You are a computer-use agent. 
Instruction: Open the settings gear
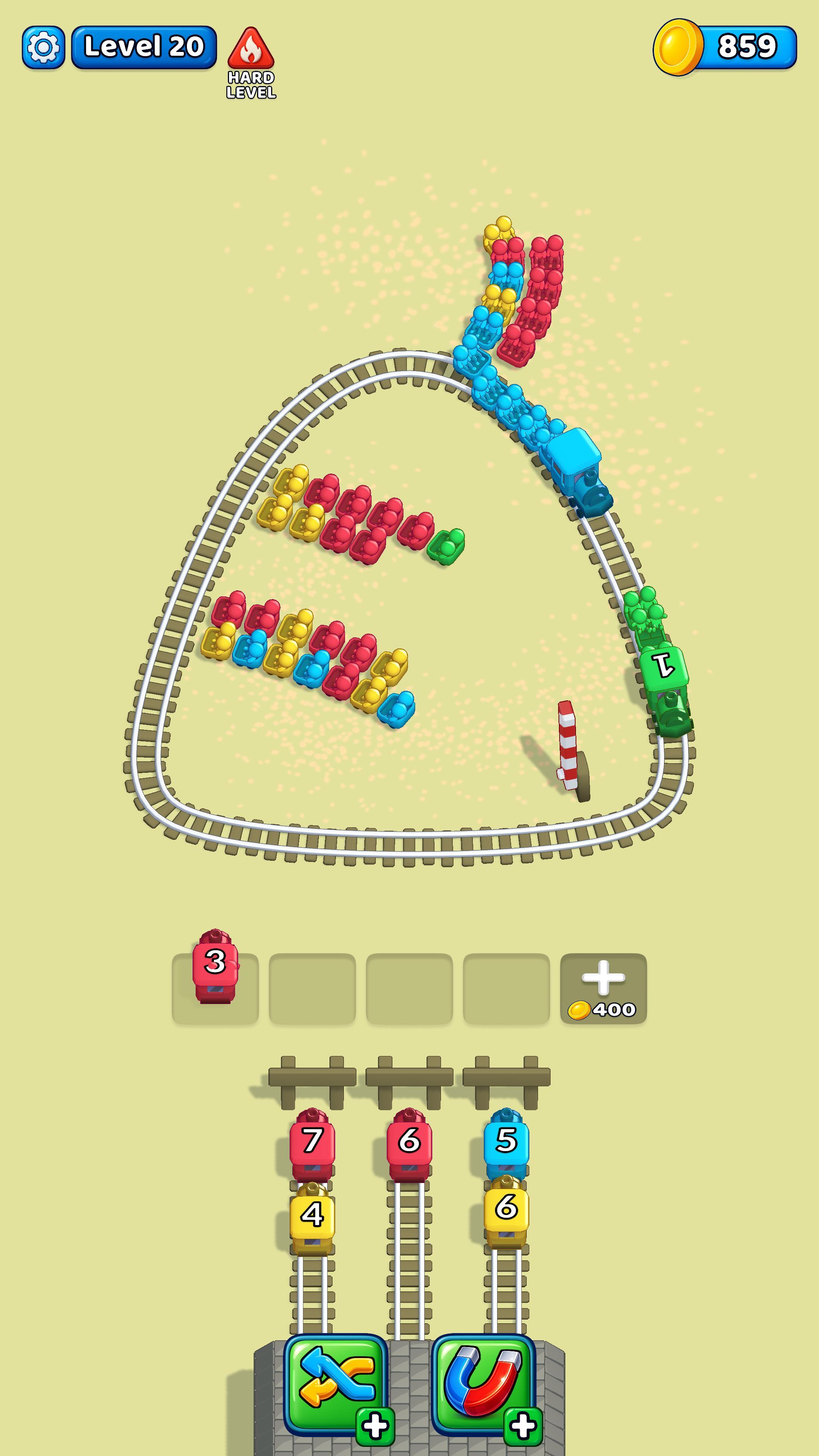coord(44,47)
